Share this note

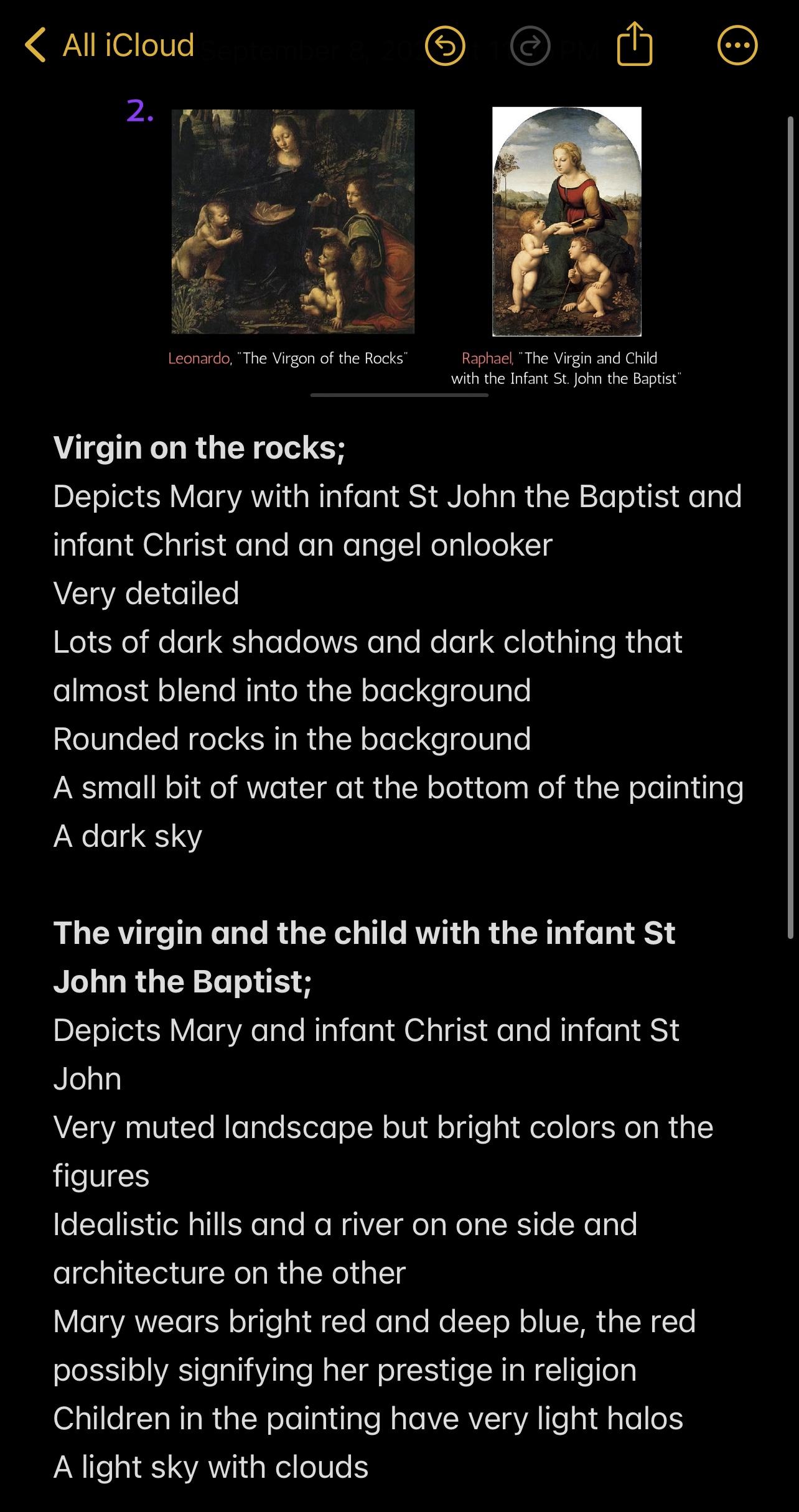tap(634, 44)
